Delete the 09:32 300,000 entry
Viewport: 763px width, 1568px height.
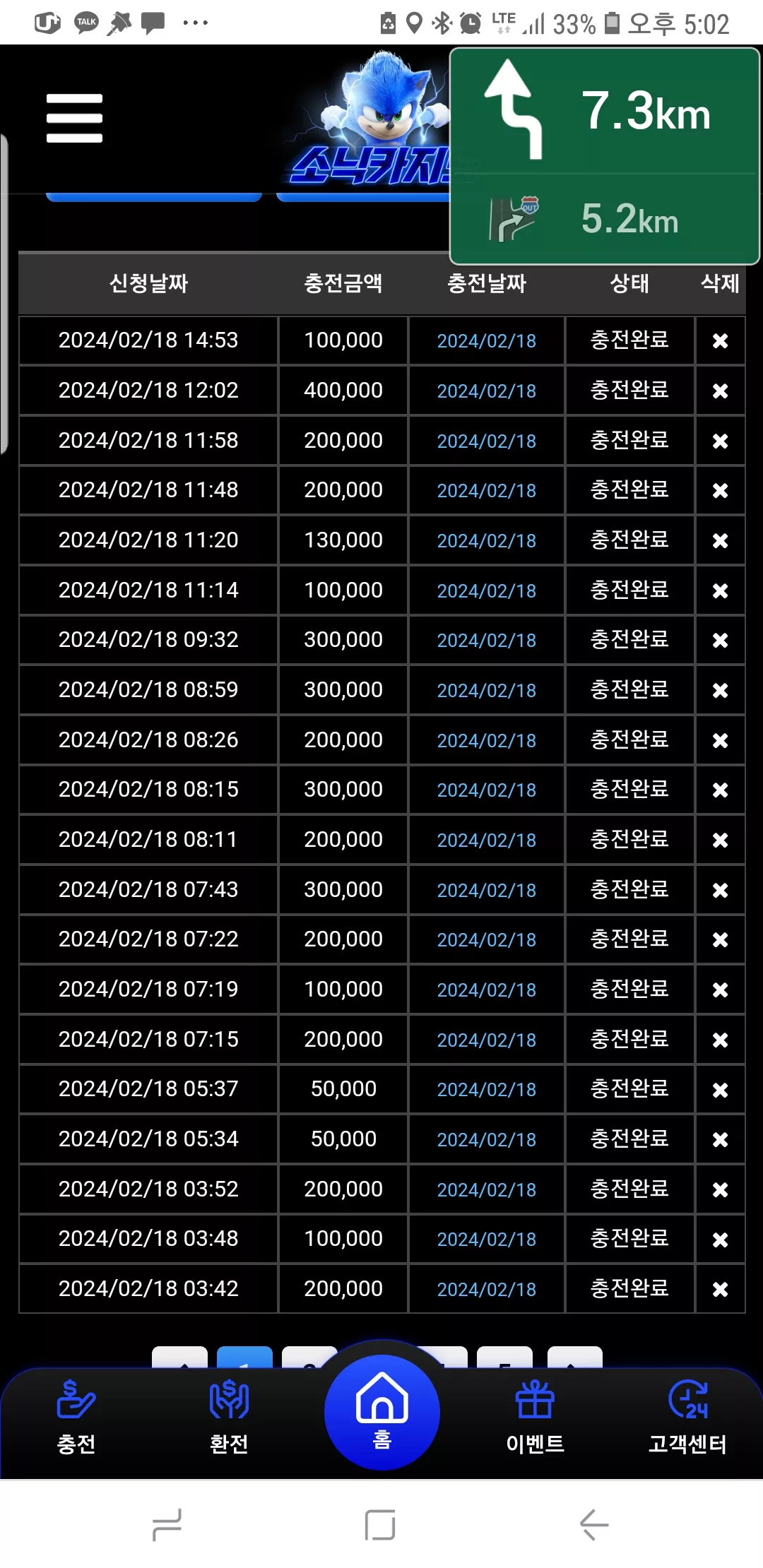pyautogui.click(x=720, y=640)
